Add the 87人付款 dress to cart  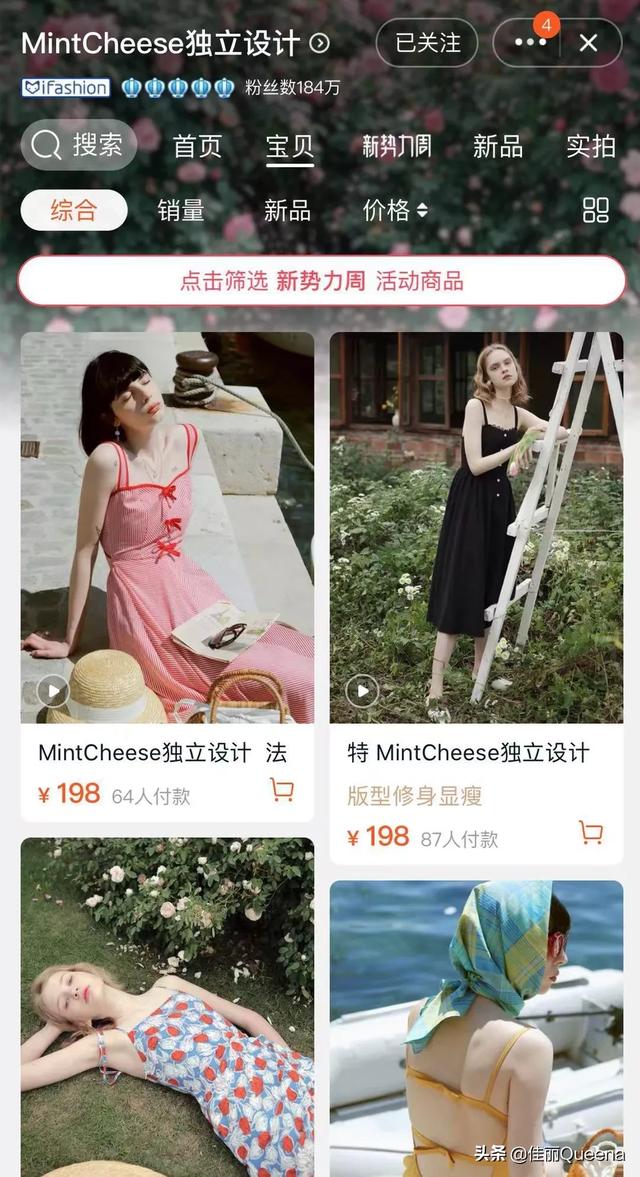pos(591,832)
